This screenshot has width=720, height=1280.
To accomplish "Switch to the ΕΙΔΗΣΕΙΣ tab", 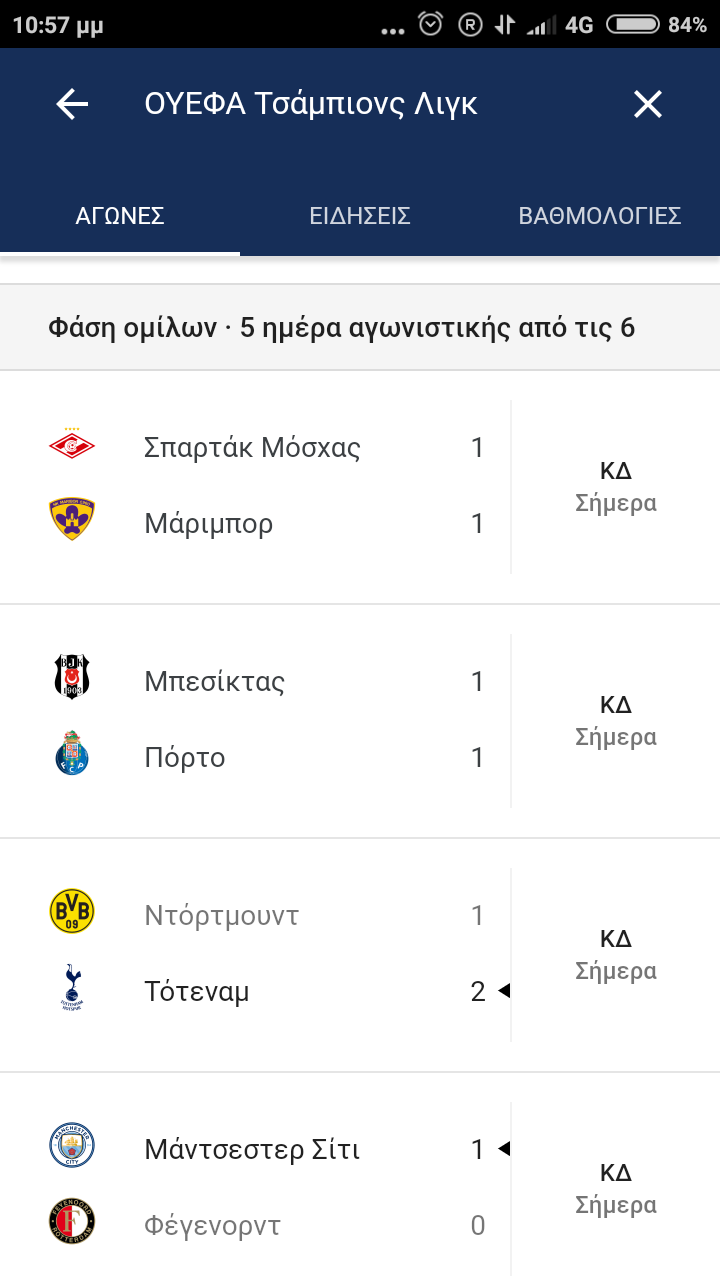I will coord(360,216).
